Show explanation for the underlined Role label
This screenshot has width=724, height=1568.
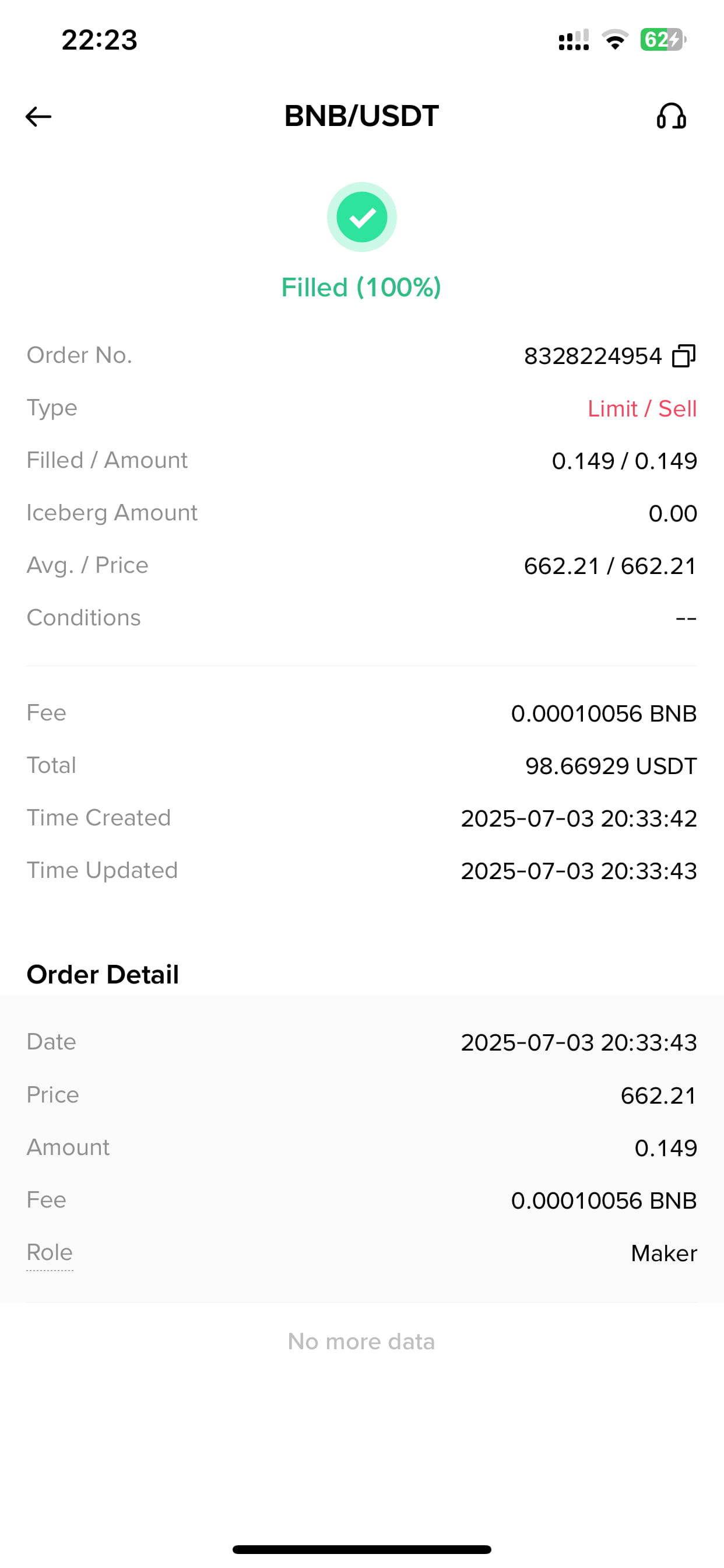50,1252
